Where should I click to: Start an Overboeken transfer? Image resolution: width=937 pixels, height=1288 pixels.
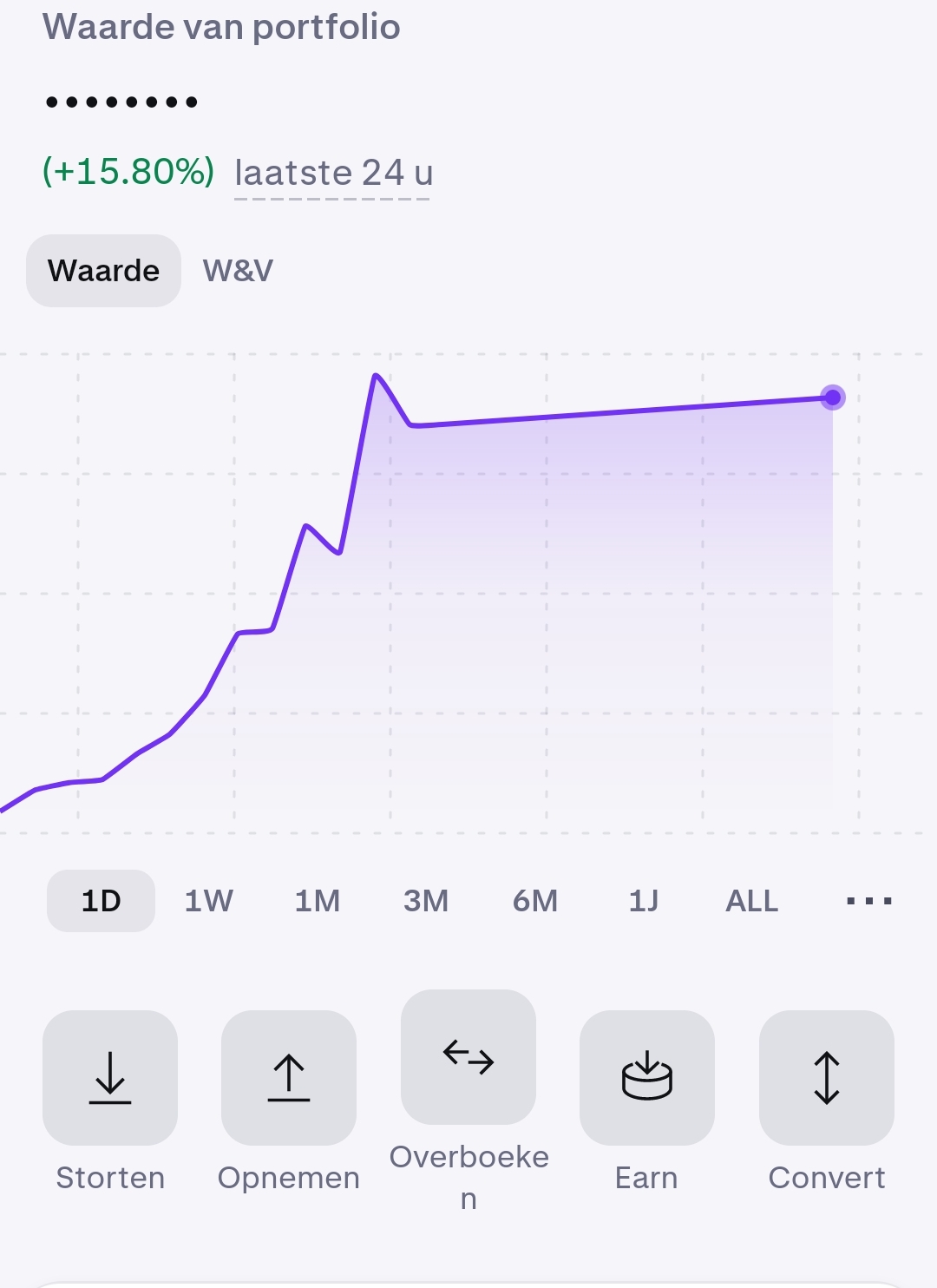468,1057
